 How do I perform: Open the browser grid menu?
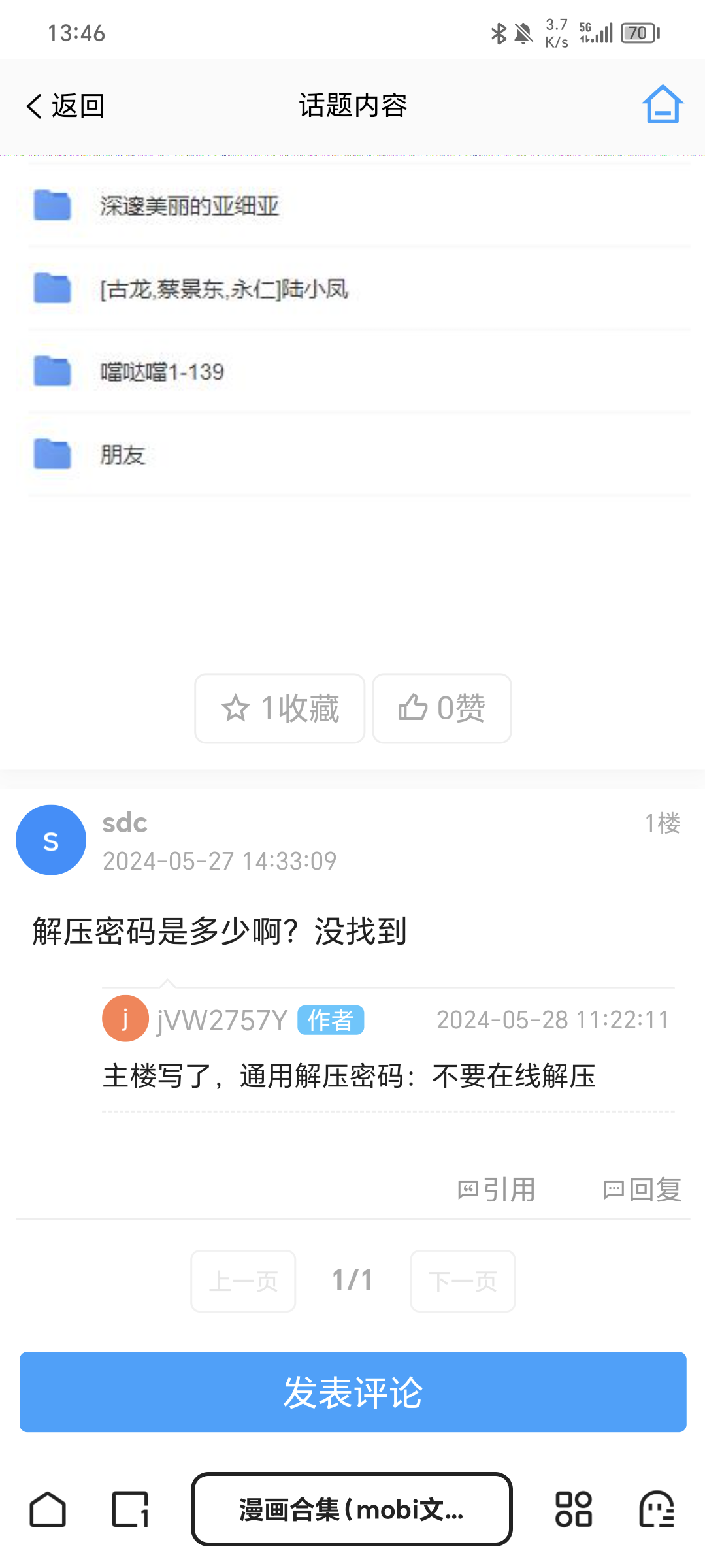(573, 1509)
